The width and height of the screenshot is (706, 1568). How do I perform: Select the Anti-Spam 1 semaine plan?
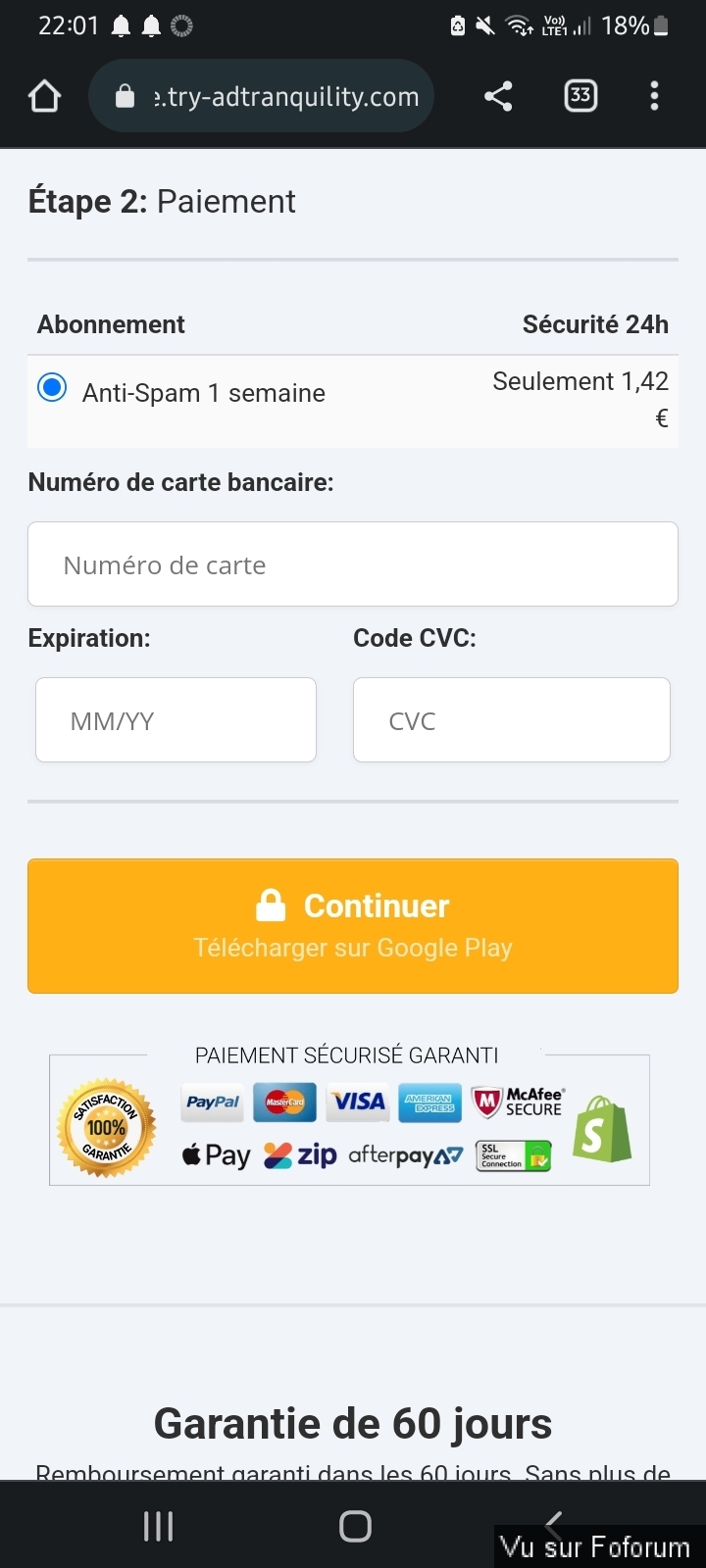pyautogui.click(x=52, y=388)
